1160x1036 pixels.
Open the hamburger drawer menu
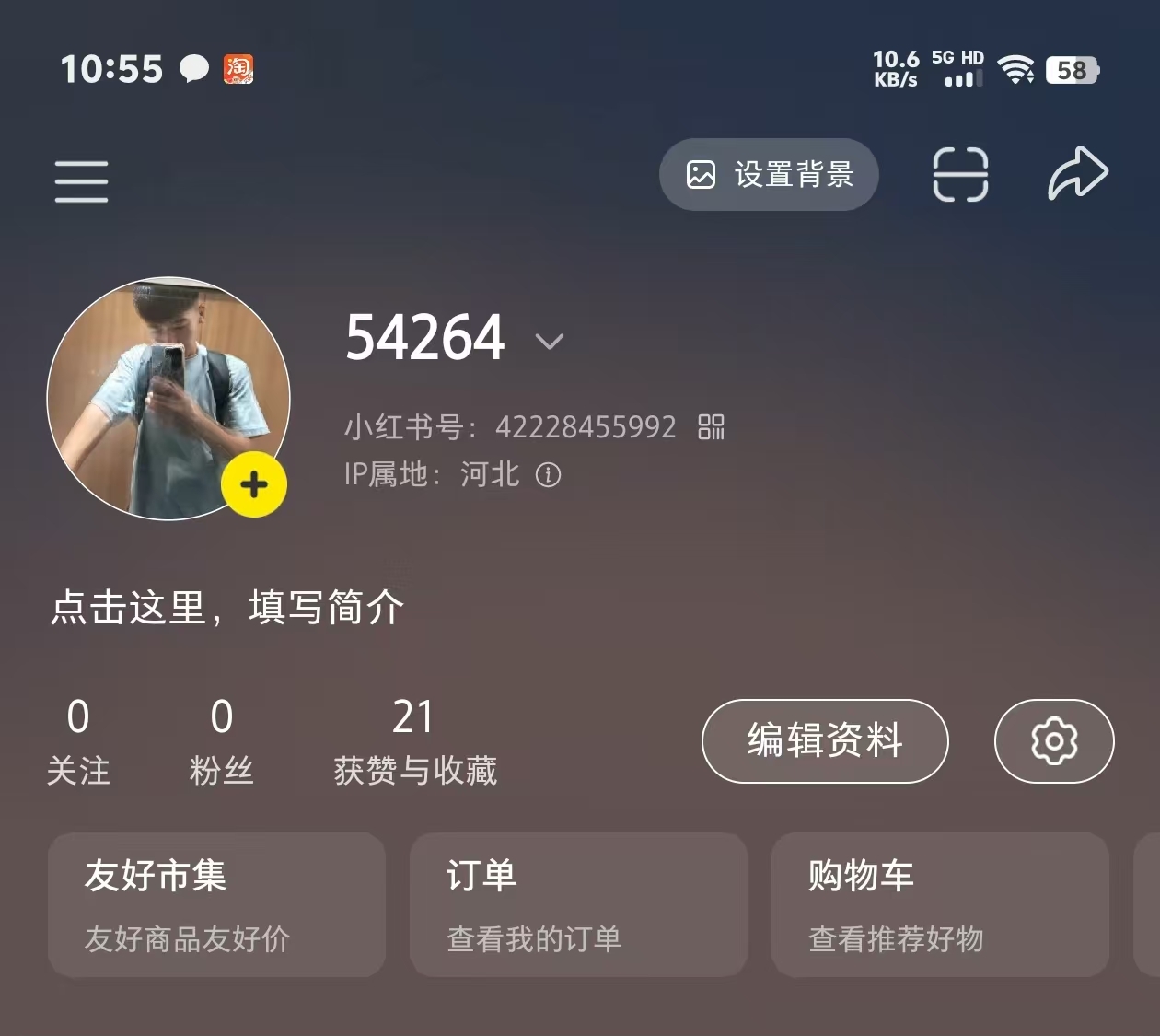coord(81,180)
